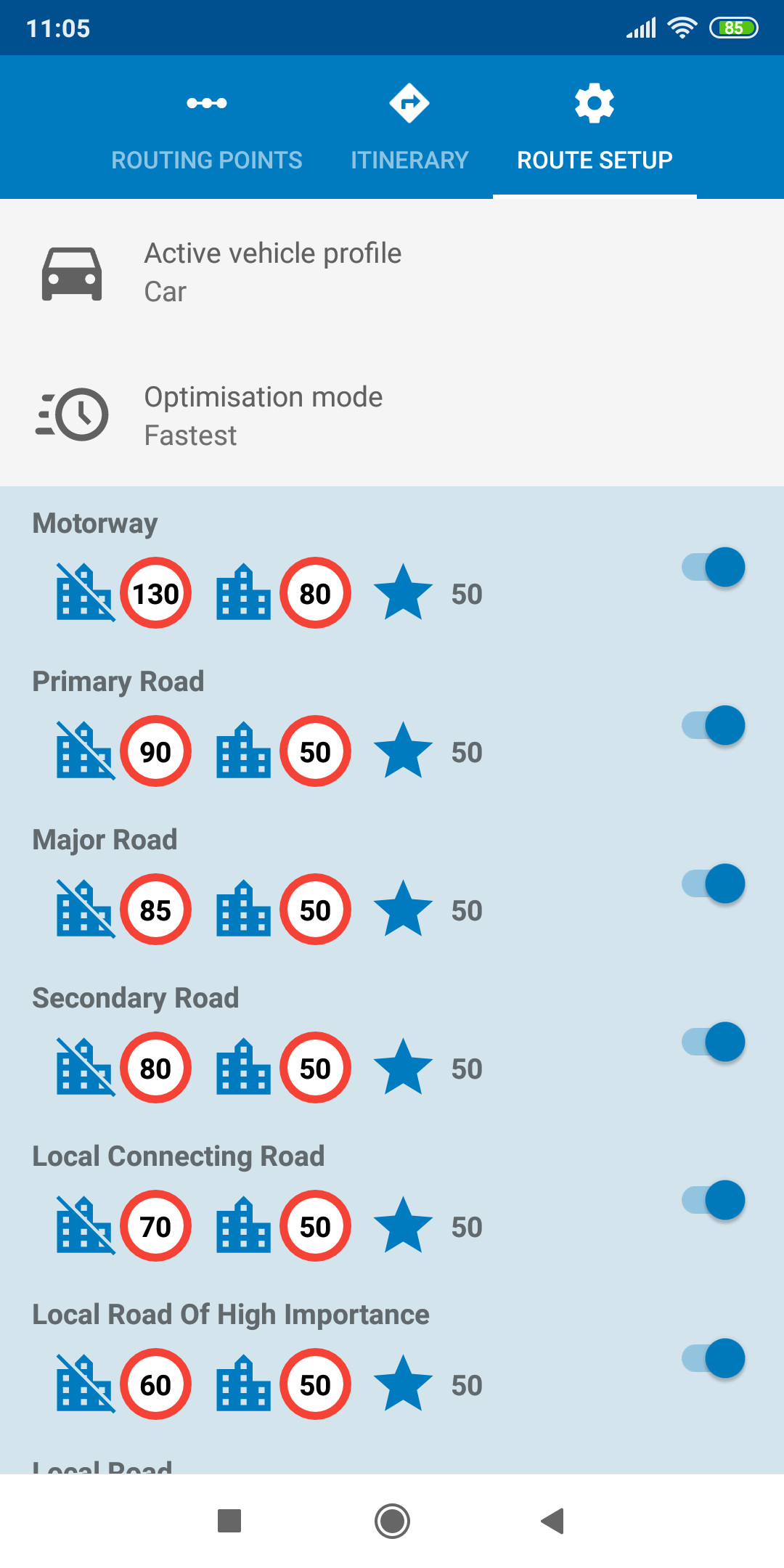This screenshot has height=1568, width=784.
Task: Edit Motorway 130 speed limit outside cities
Action: [156, 593]
